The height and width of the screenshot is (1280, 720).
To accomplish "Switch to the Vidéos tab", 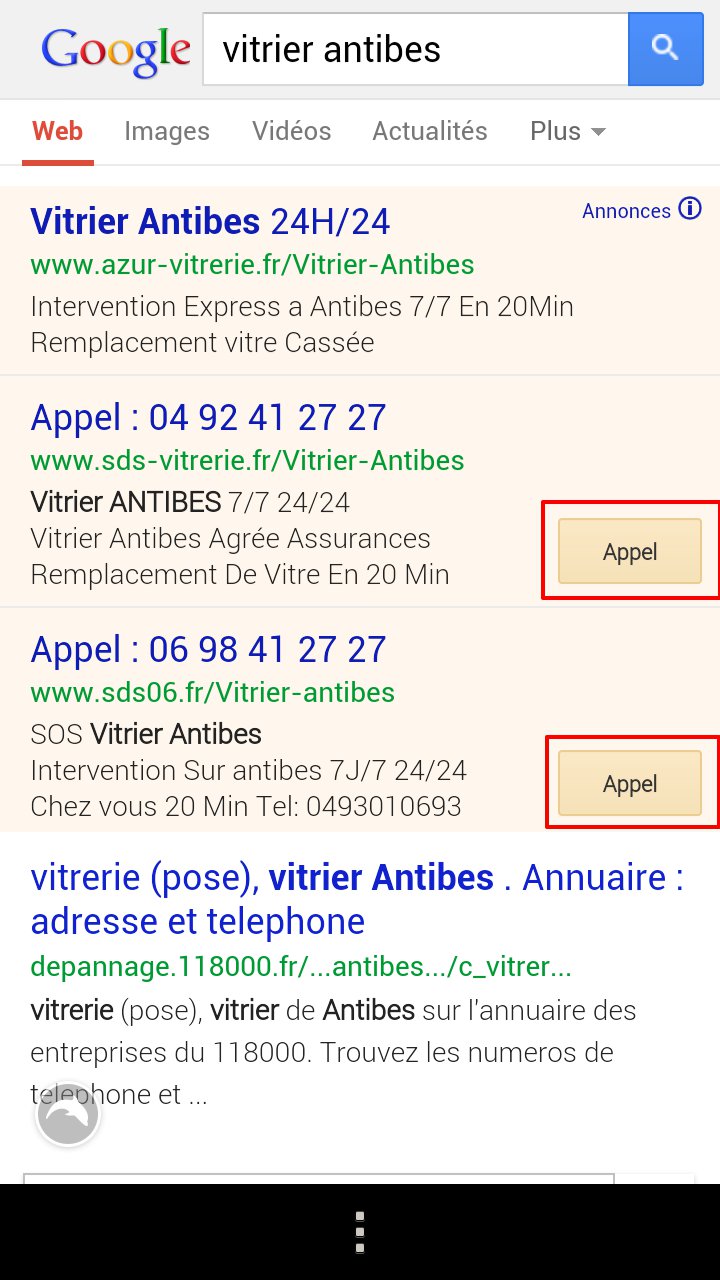I will [291, 131].
